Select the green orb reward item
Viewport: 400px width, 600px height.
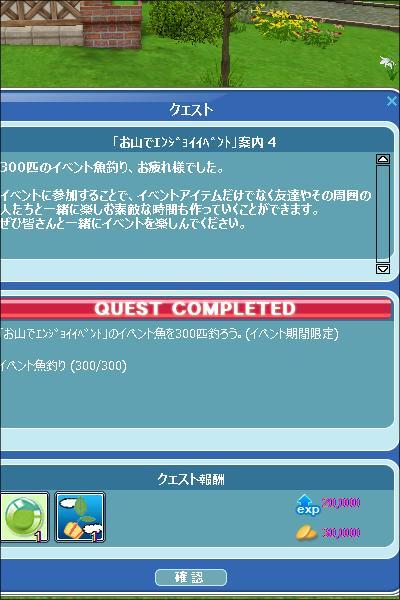(x=24, y=517)
